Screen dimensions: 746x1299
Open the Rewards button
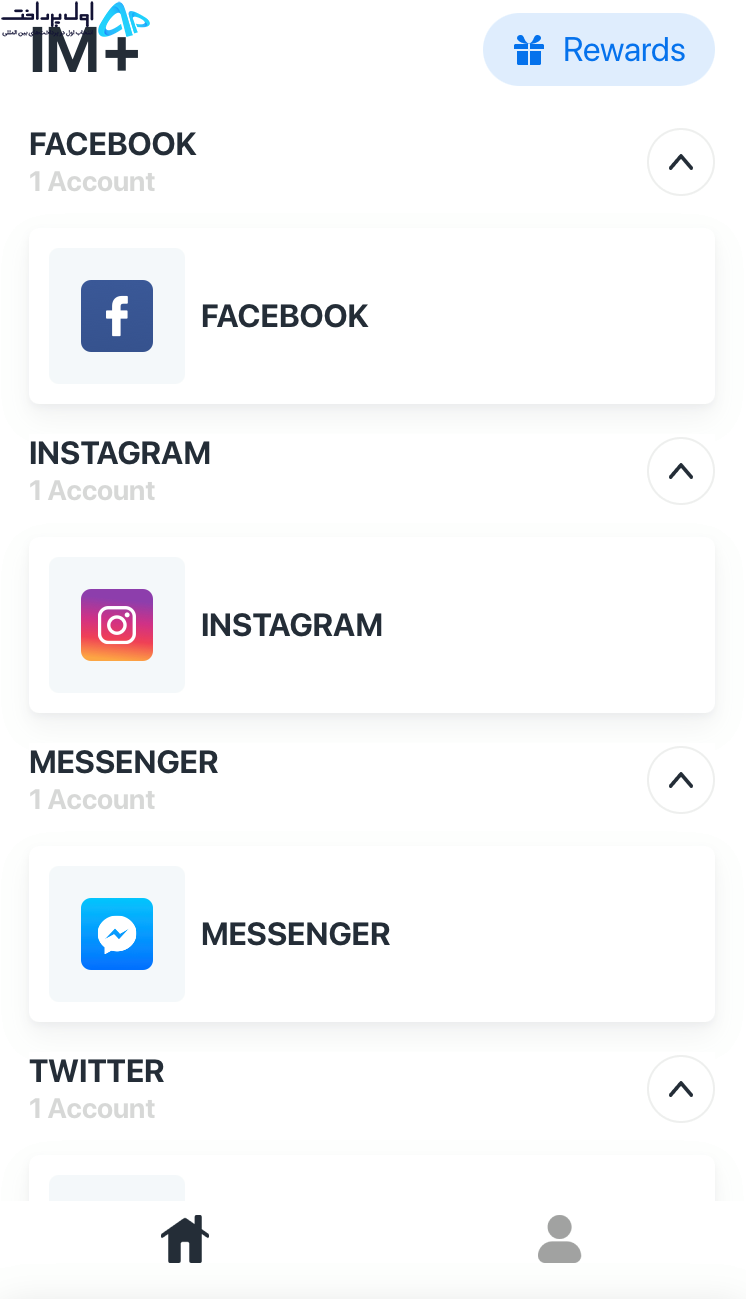(599, 50)
